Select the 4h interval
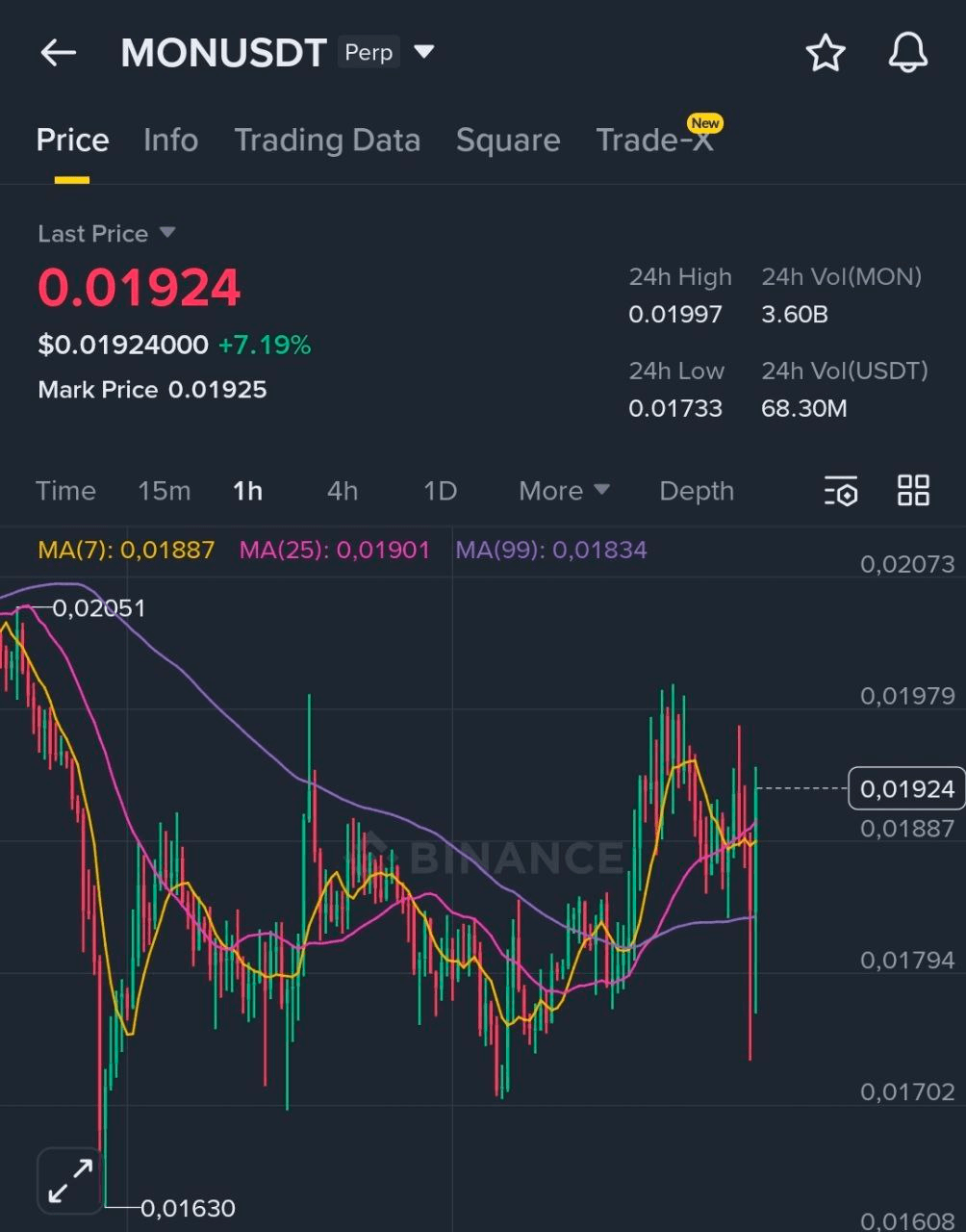Viewport: 966px width, 1232px height. point(343,491)
